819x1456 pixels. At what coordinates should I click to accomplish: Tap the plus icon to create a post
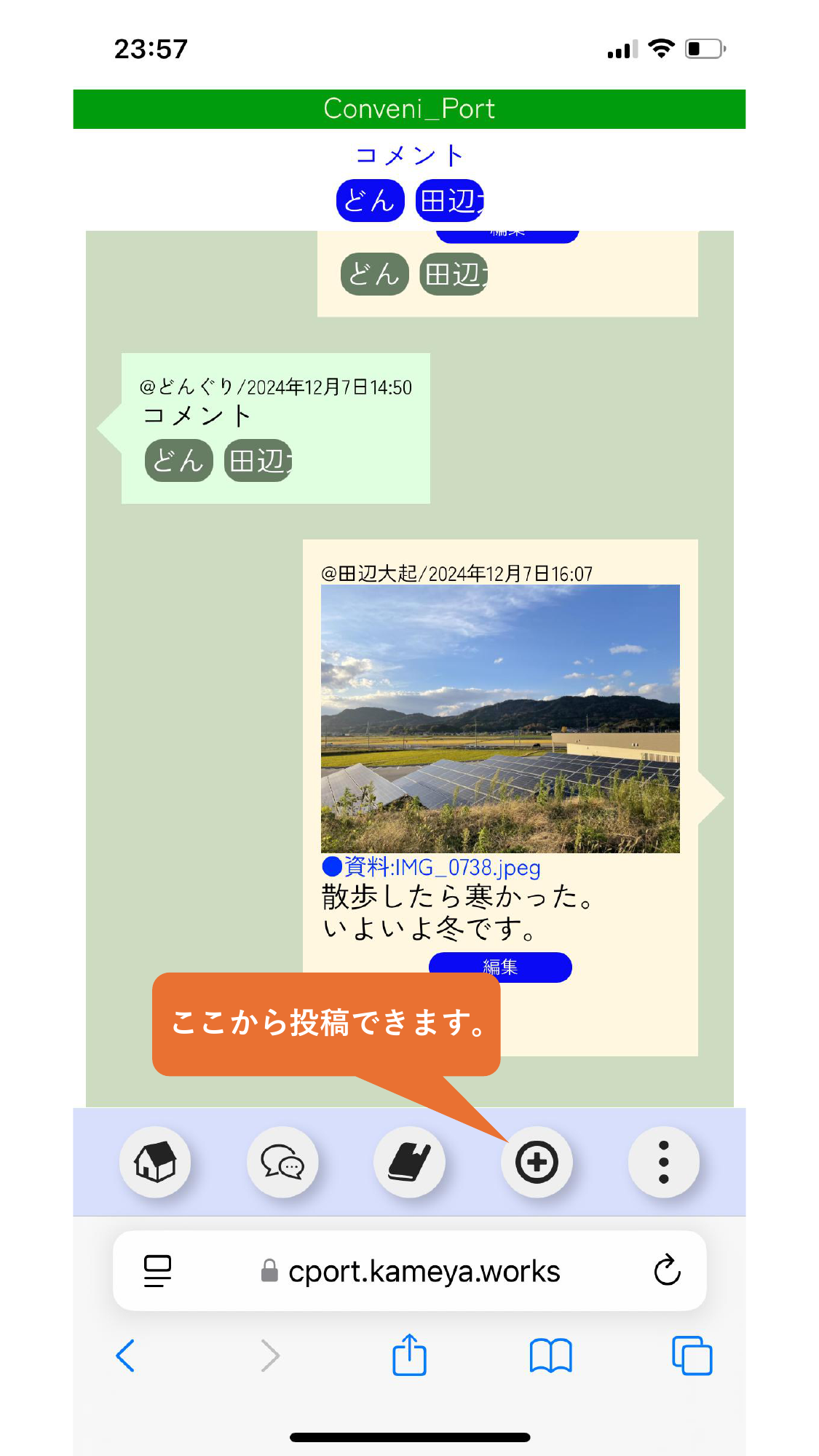(537, 1162)
